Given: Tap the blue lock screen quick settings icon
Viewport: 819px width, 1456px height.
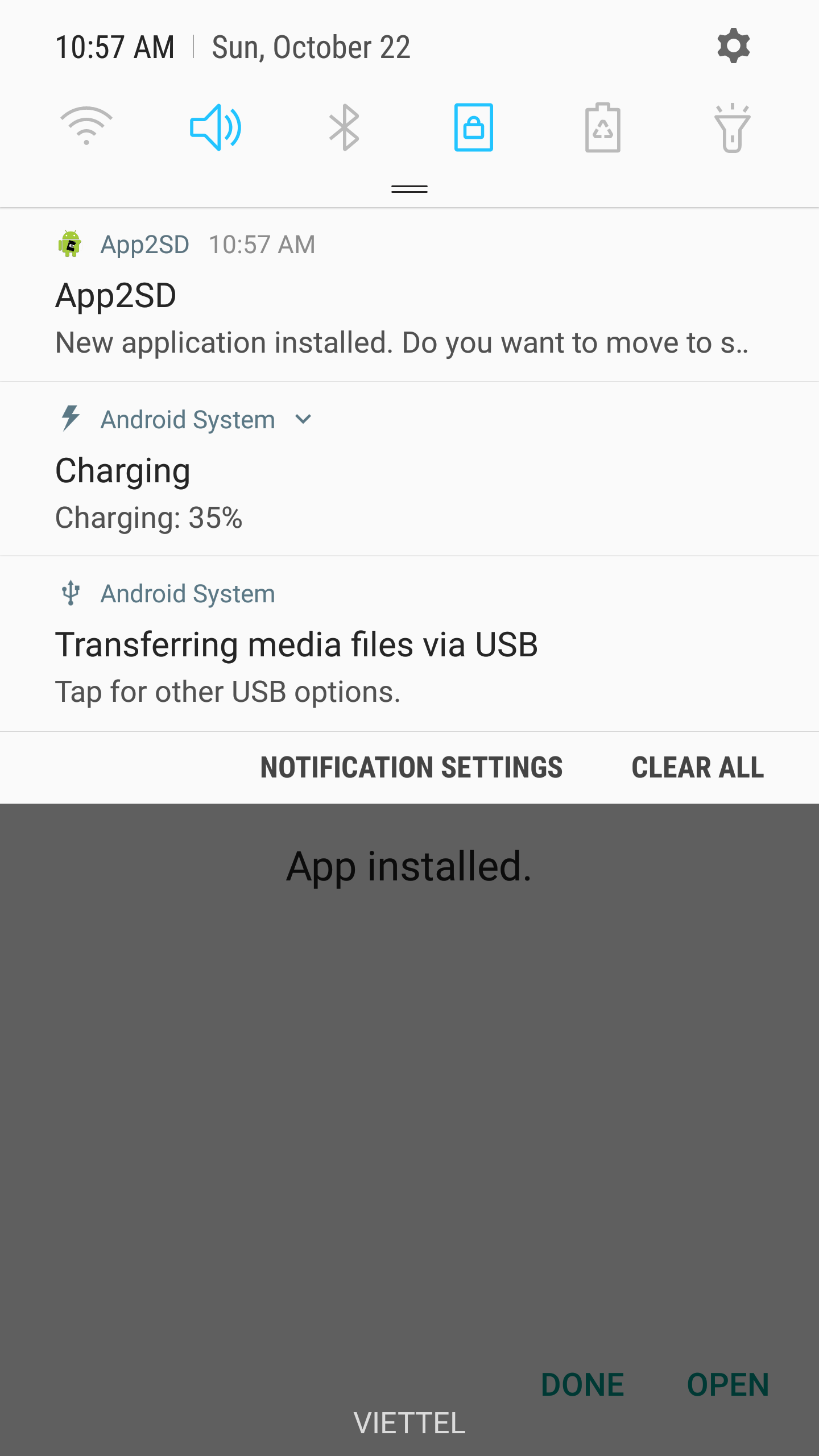Looking at the screenshot, I should [474, 127].
